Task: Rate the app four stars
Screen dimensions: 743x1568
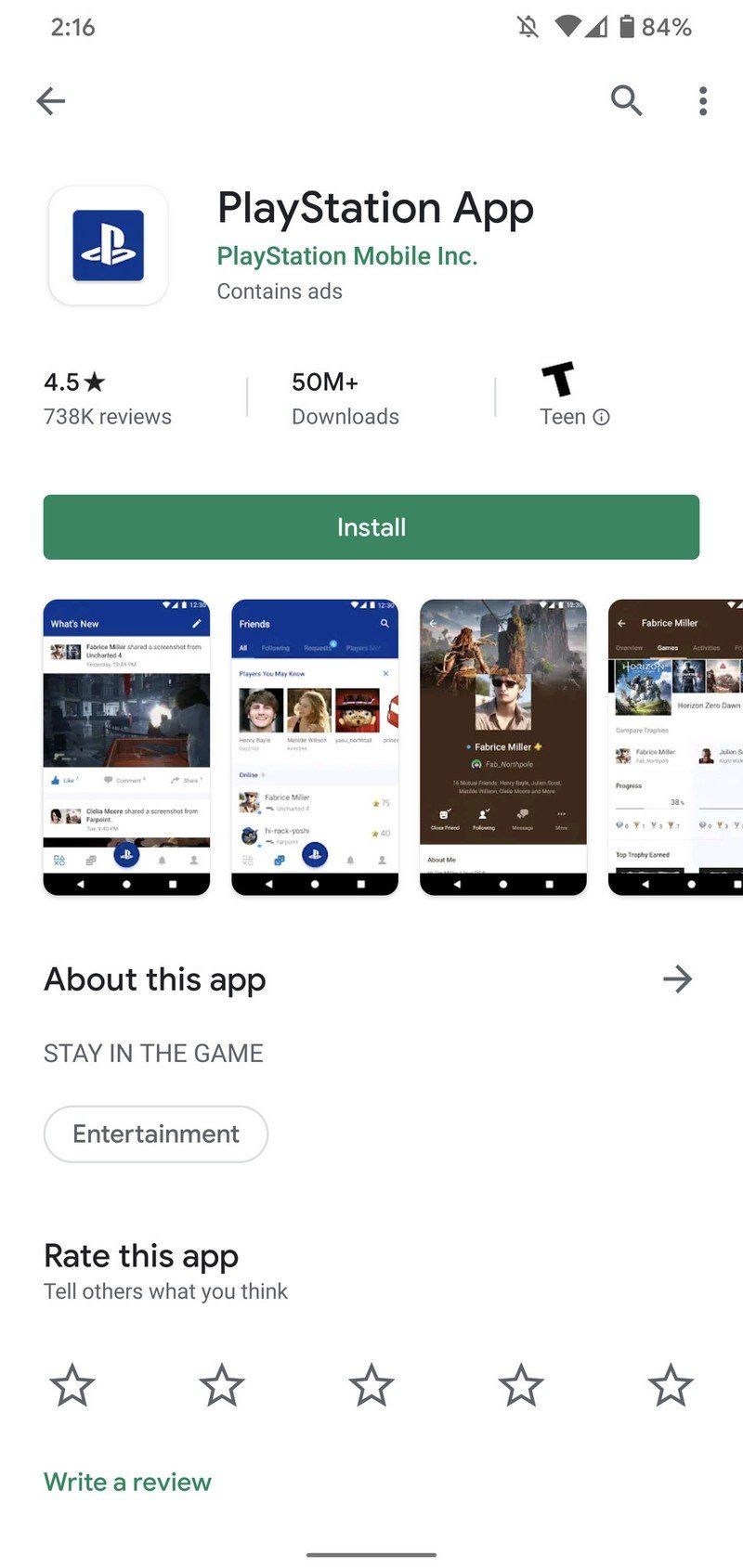Action: coord(521,1385)
